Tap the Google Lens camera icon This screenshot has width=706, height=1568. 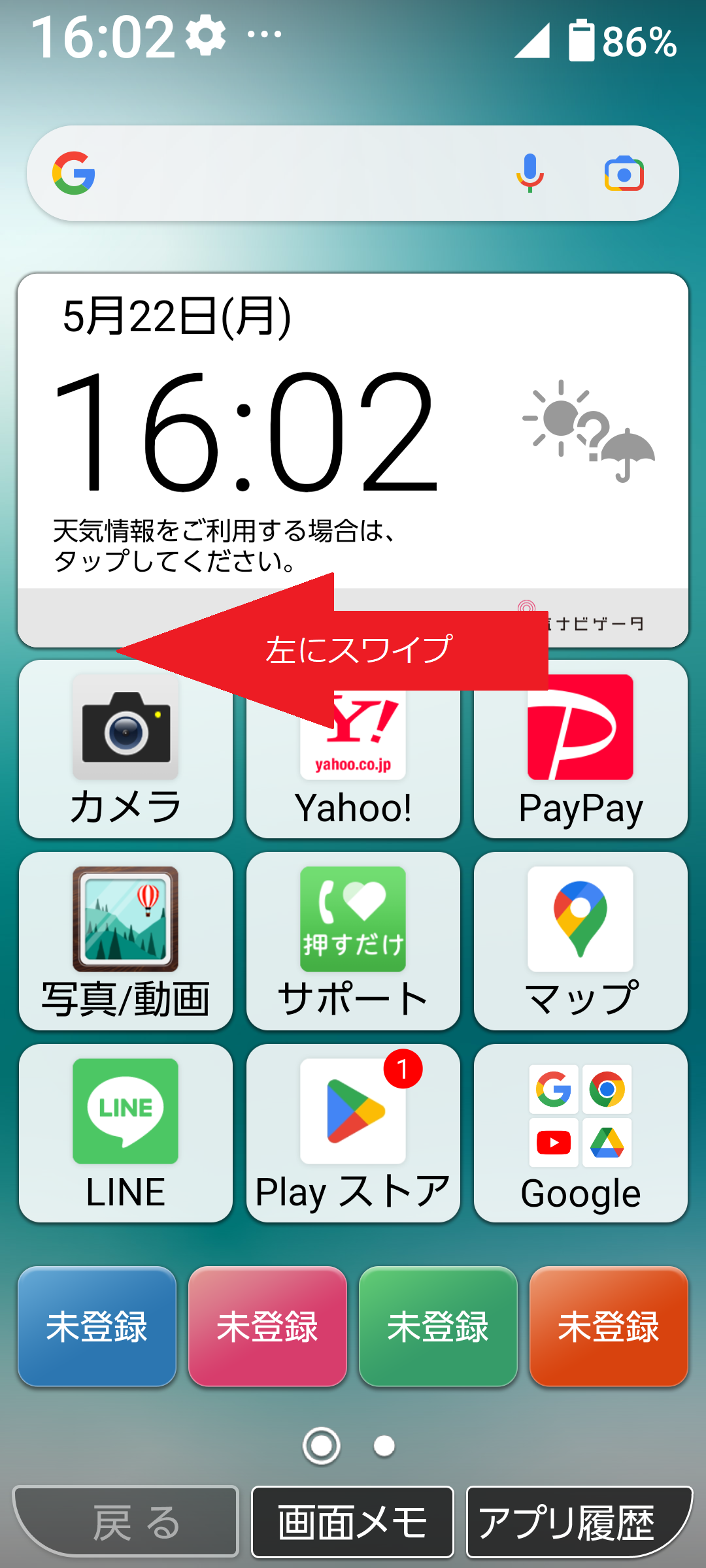pos(624,172)
